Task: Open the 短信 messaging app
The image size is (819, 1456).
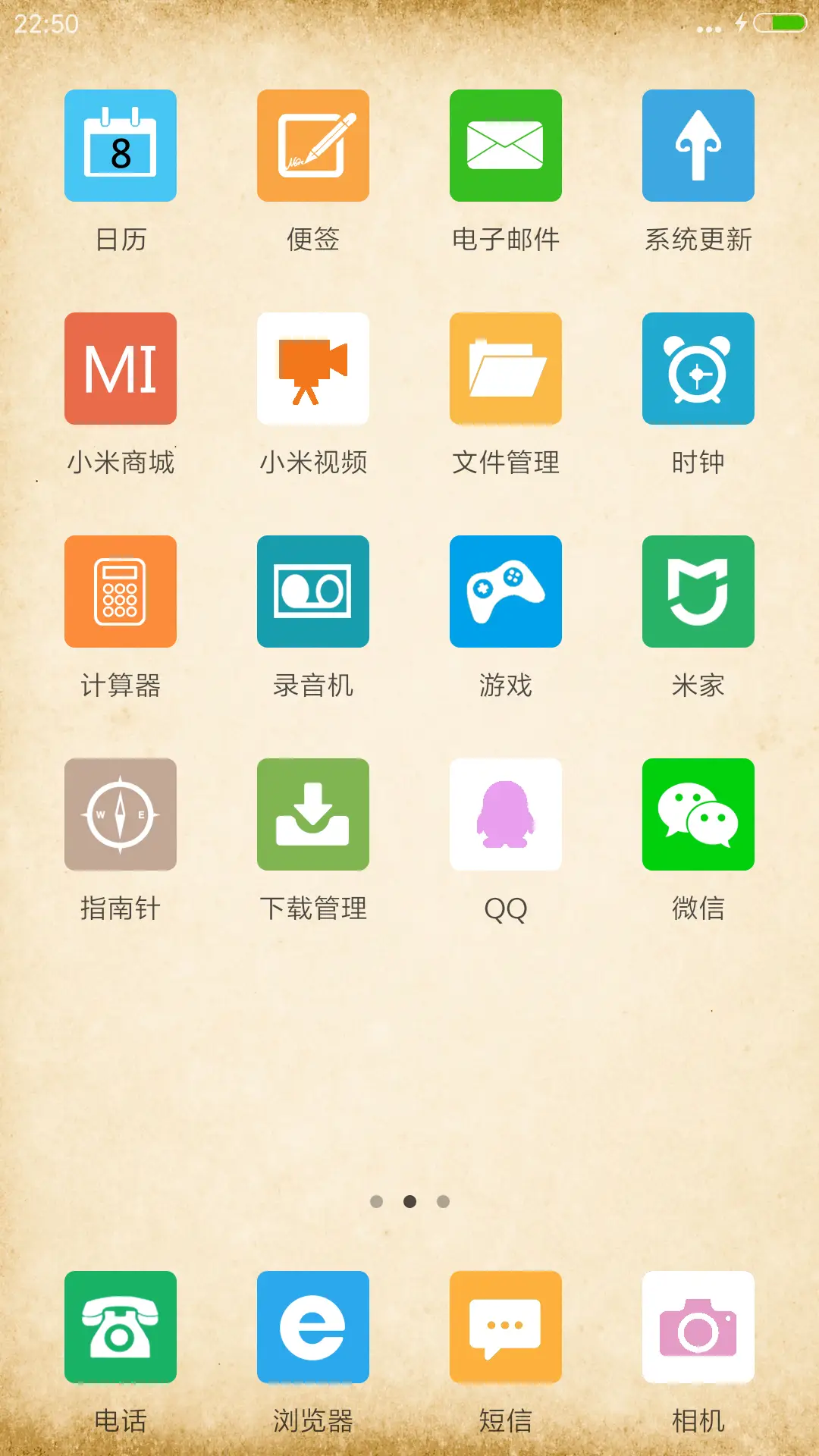Action: tap(505, 1327)
